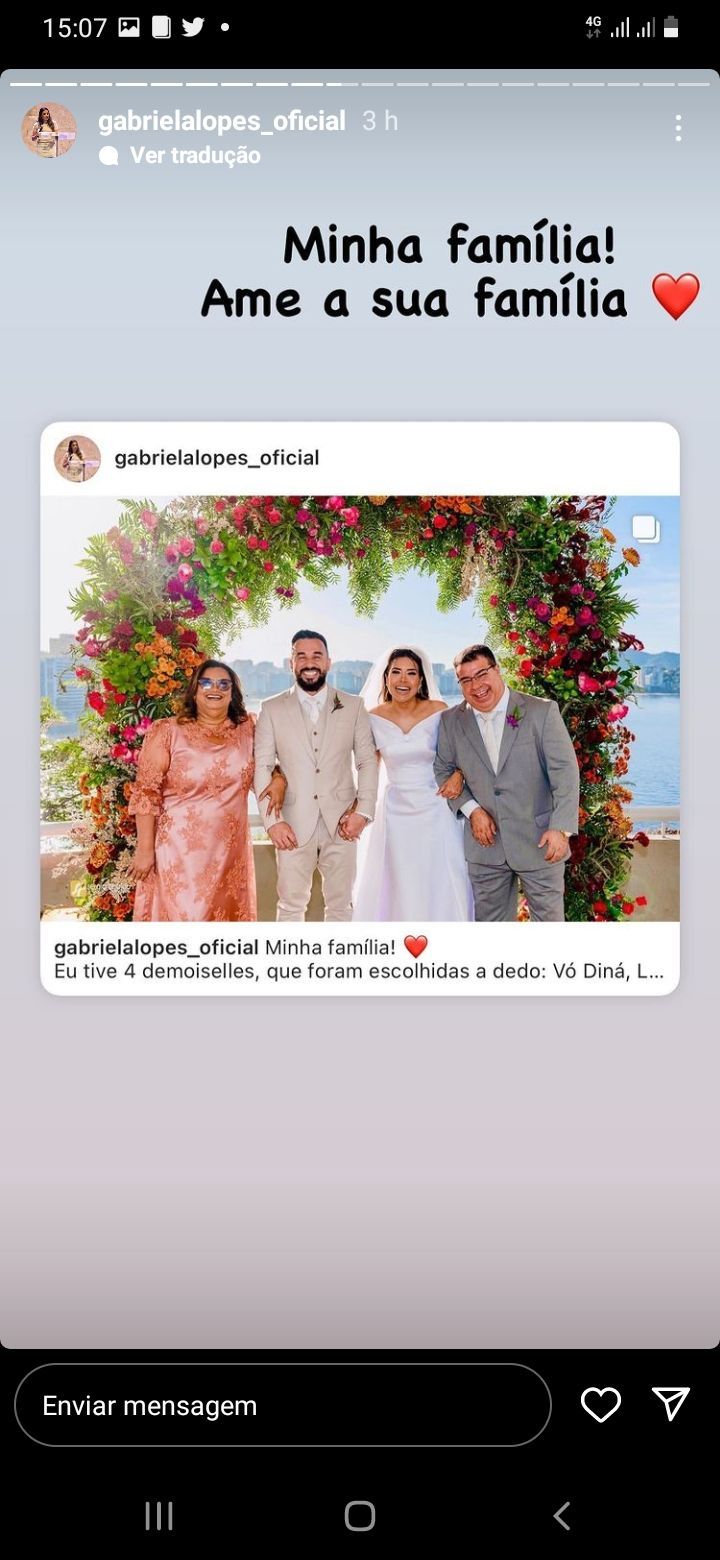Open the shared wedding post card
This screenshot has width=720, height=1560.
[x=360, y=708]
